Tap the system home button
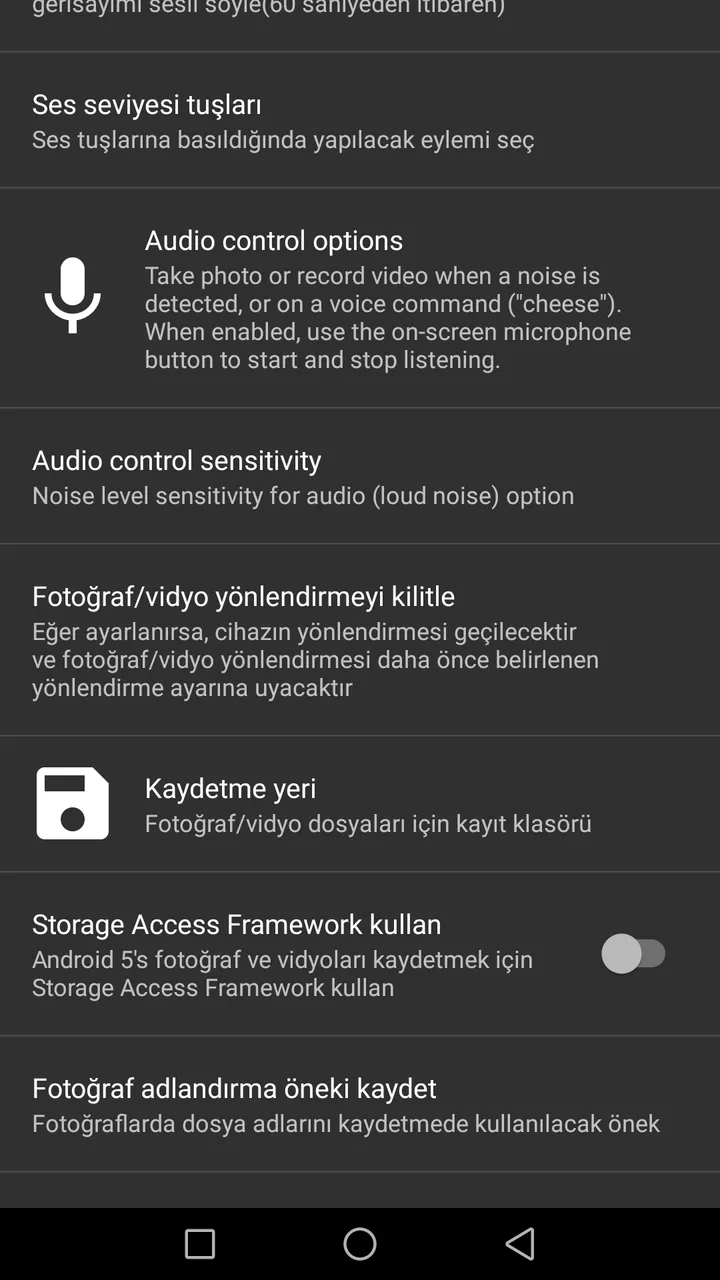 pyautogui.click(x=360, y=1244)
